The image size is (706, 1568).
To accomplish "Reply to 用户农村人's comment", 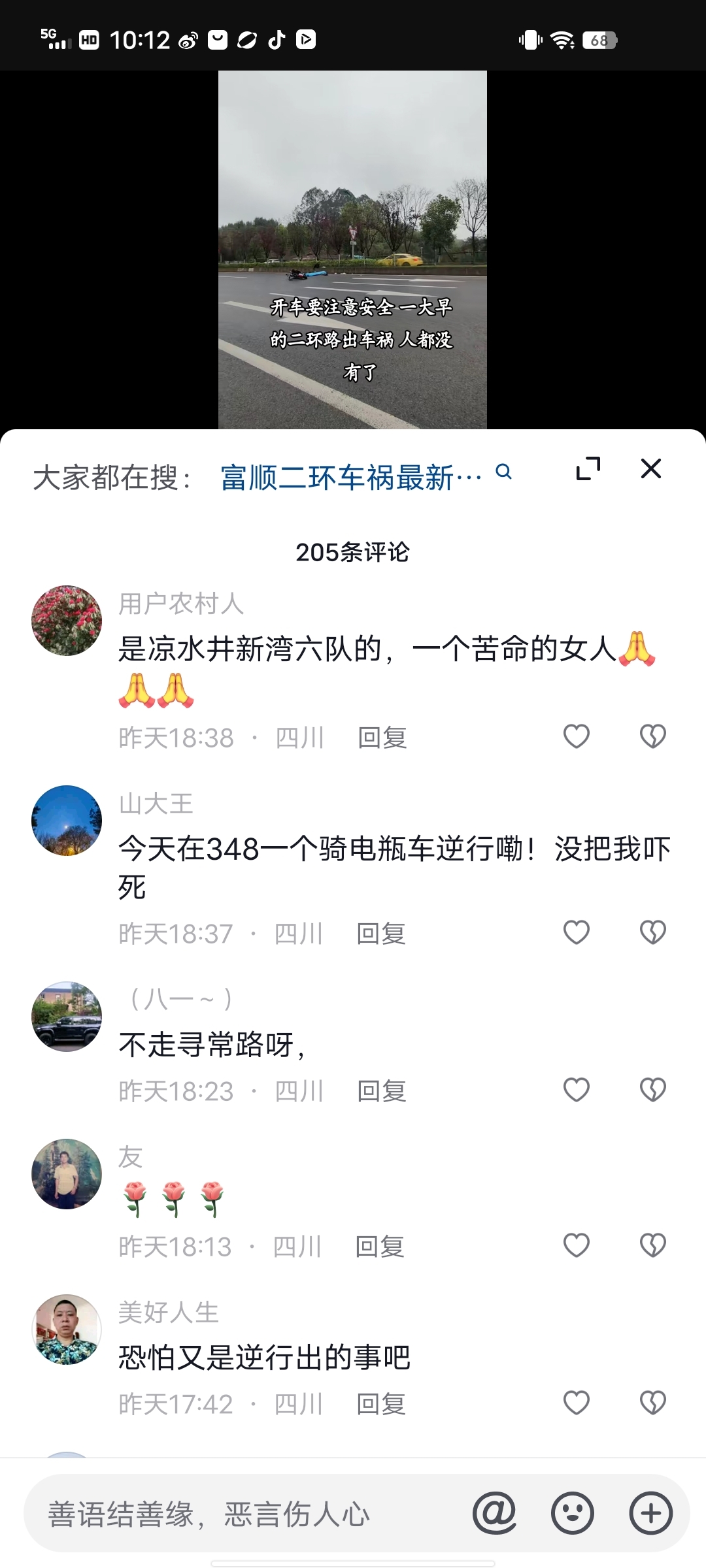I will (x=382, y=738).
